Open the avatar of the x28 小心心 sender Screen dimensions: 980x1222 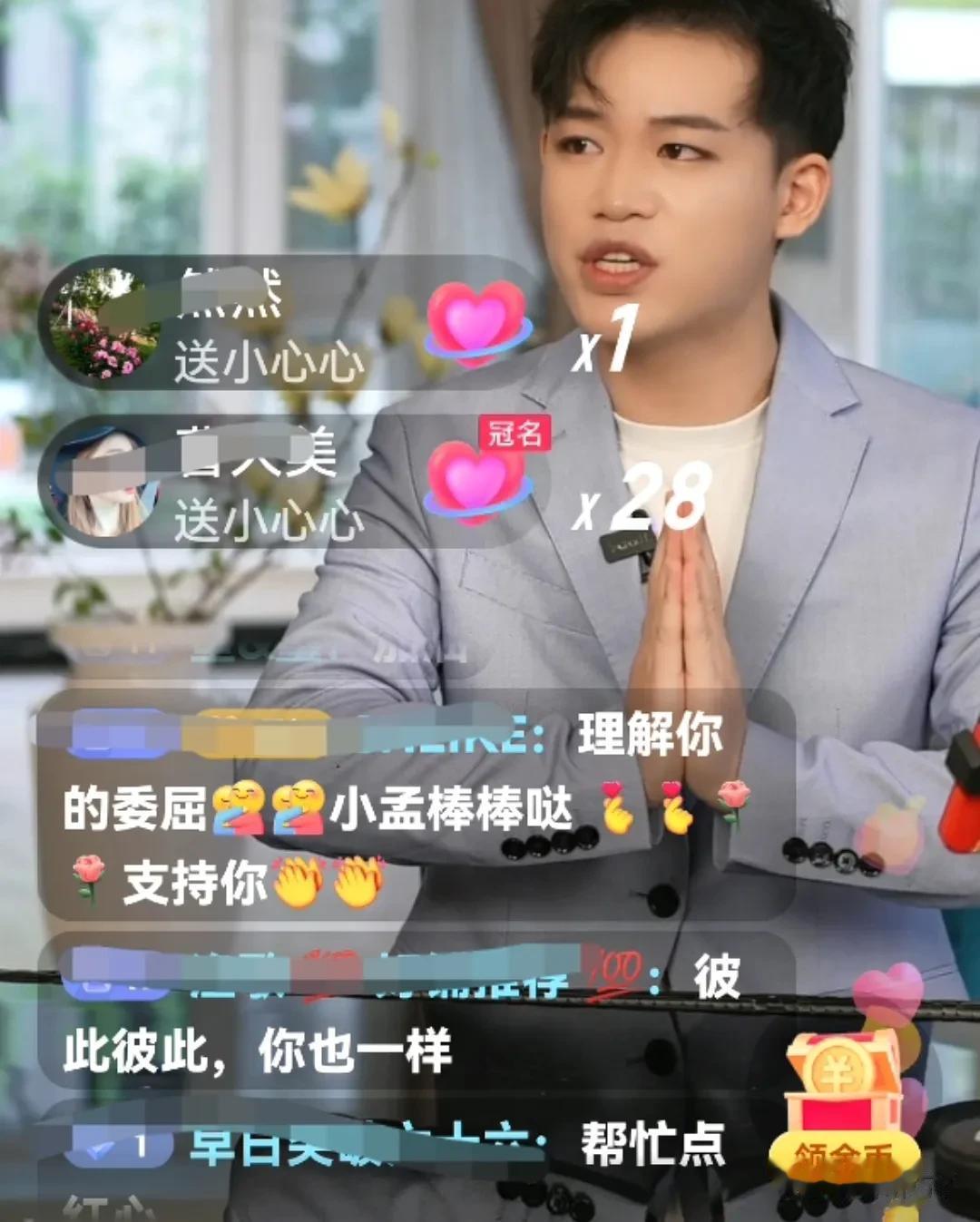(x=102, y=482)
